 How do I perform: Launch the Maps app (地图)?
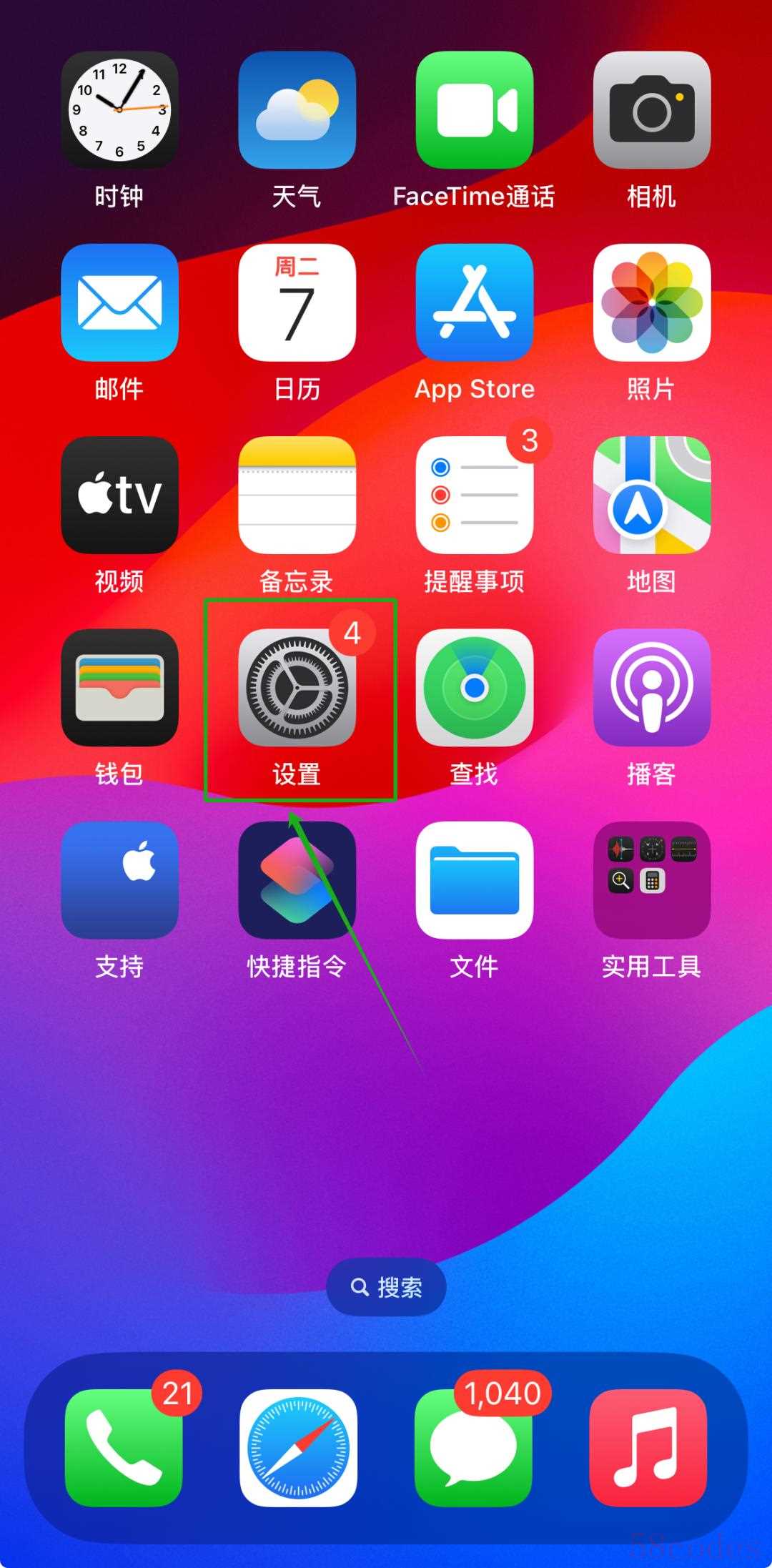651,495
